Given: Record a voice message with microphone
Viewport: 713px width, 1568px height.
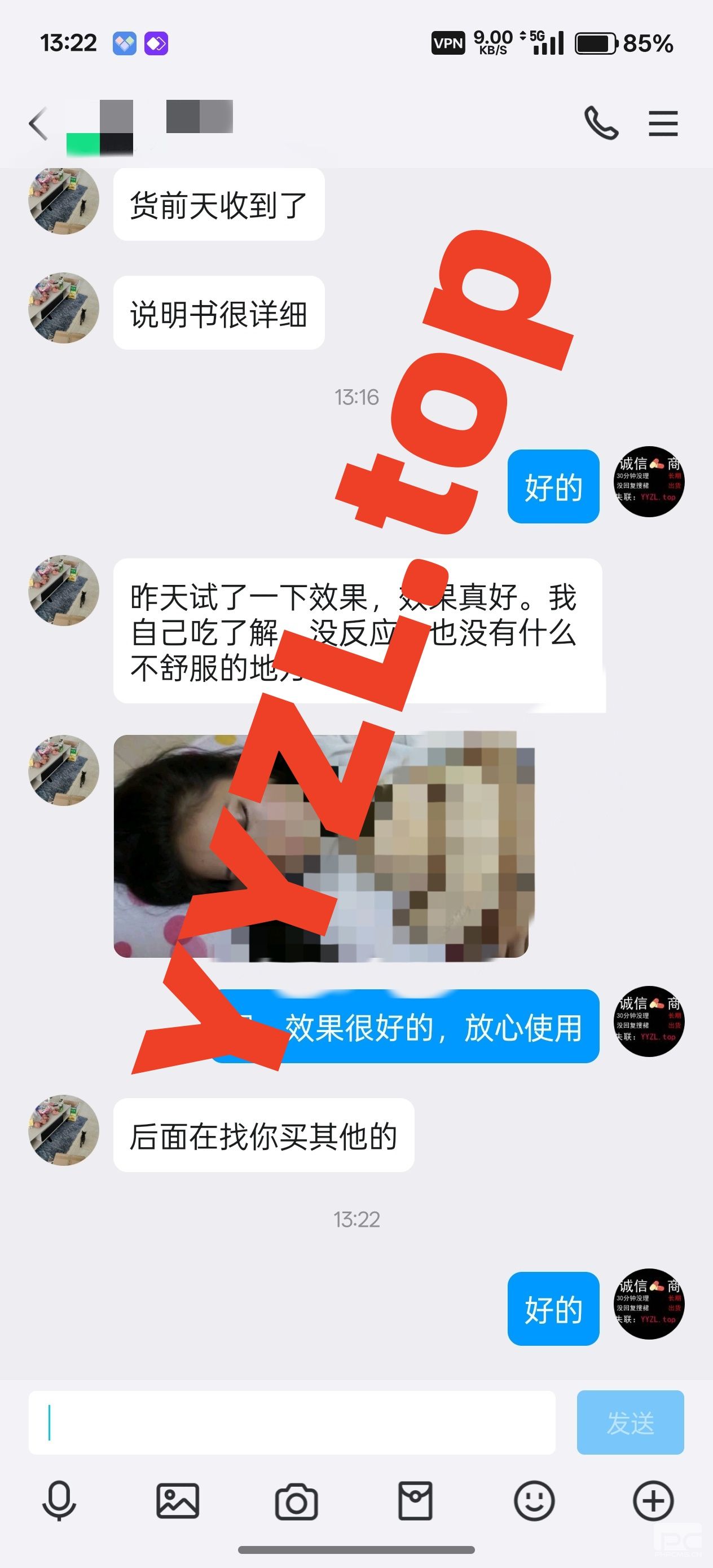Looking at the screenshot, I should pyautogui.click(x=59, y=1501).
